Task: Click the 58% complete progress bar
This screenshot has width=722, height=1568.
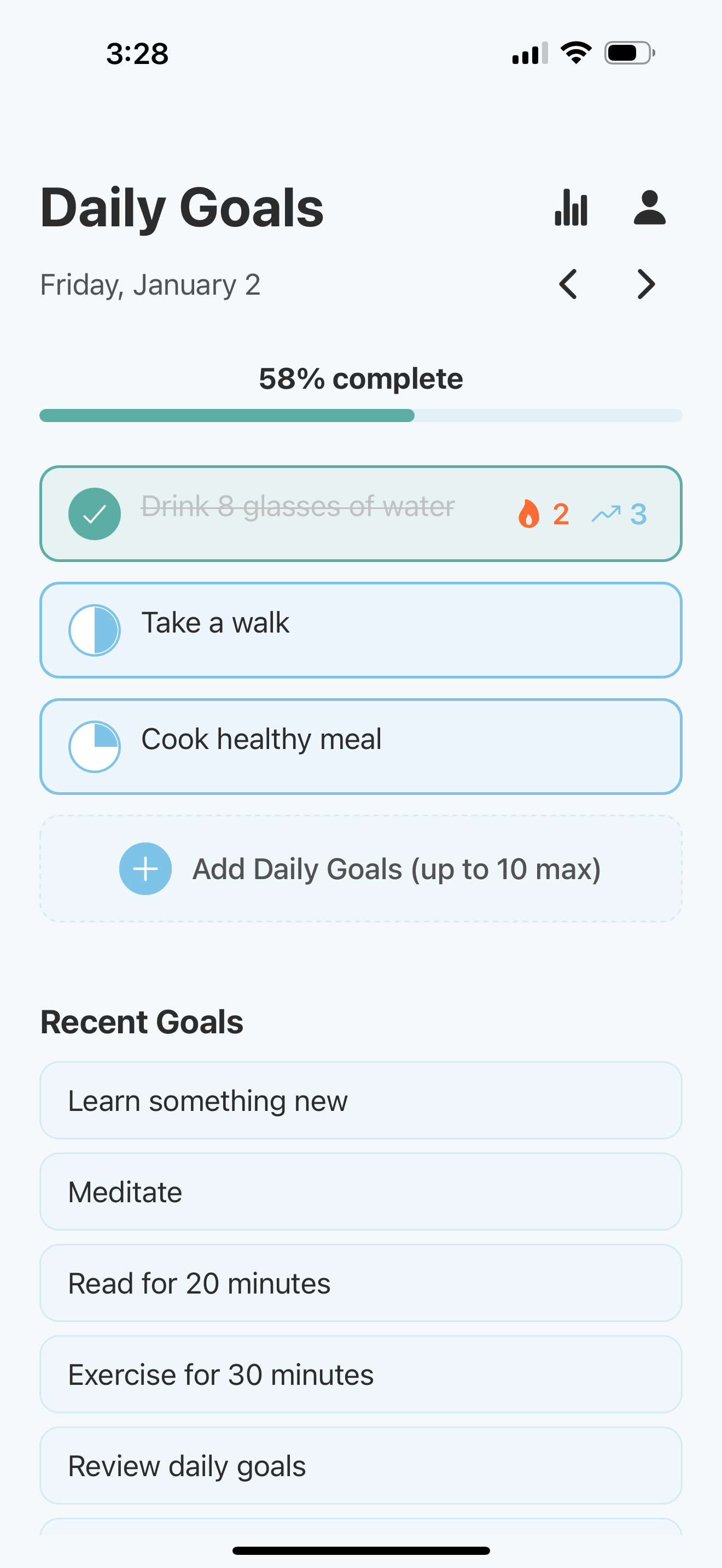Action: [x=361, y=415]
